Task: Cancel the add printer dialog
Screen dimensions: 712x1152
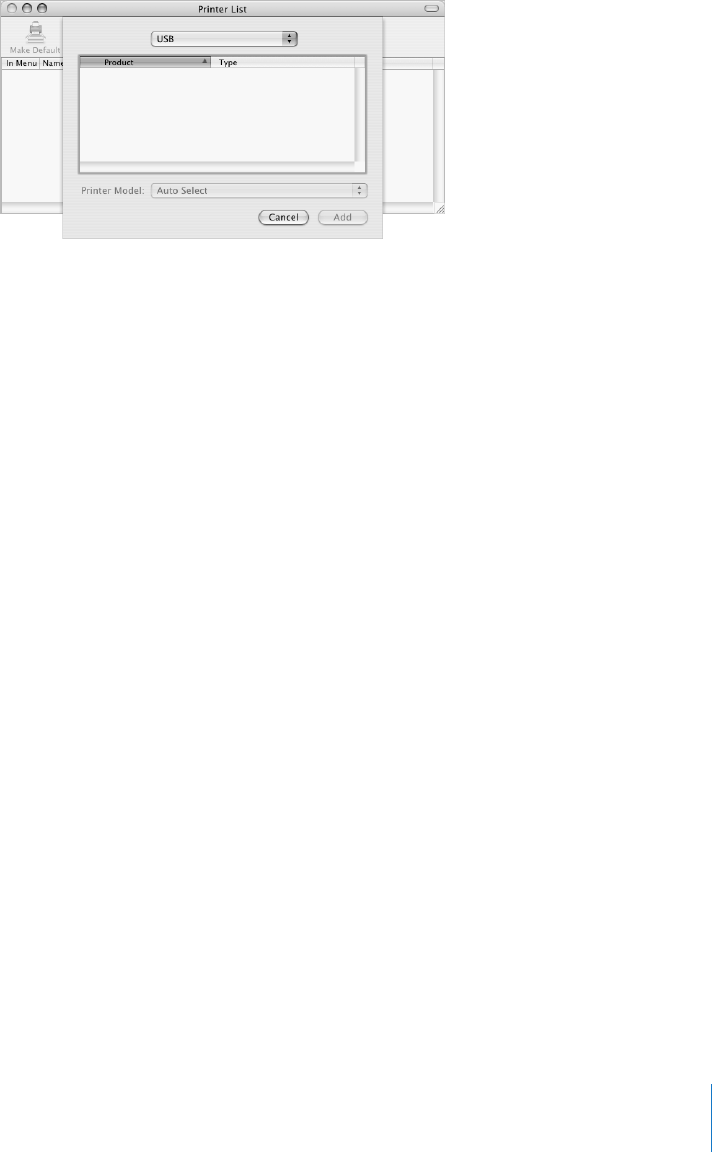Action: (283, 217)
